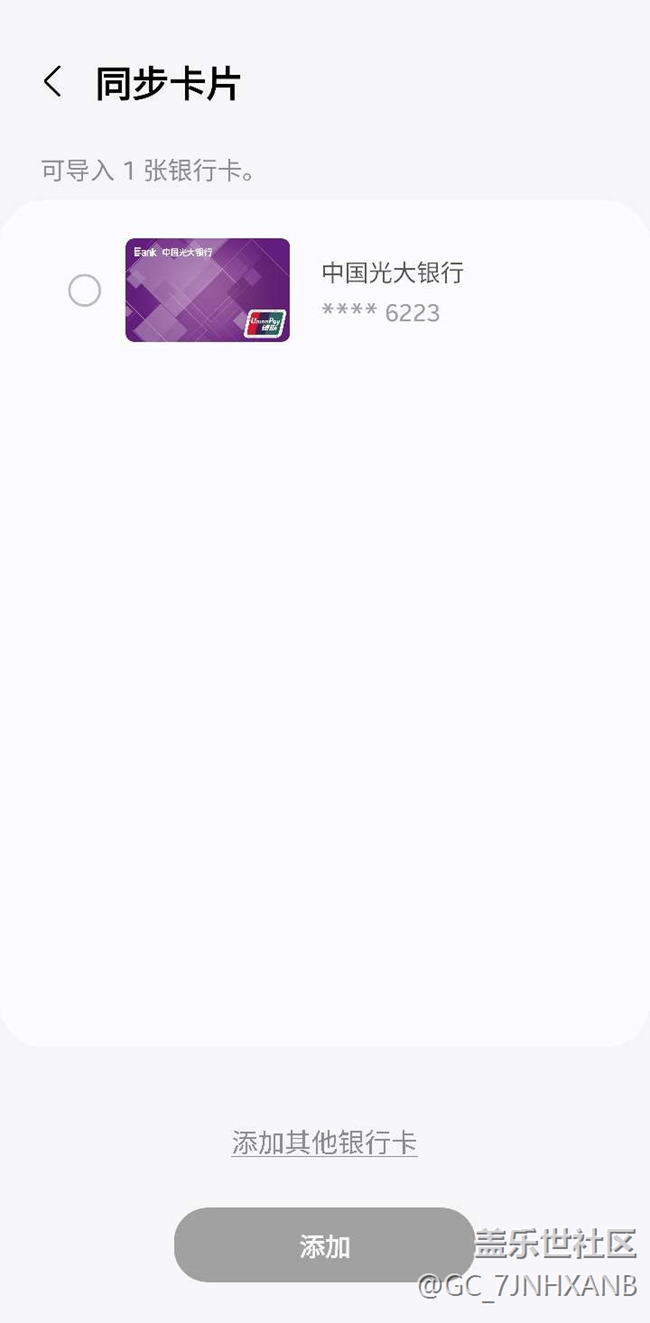Go back from 同步卡片 screen
The image size is (650, 1323).
pos(53,83)
